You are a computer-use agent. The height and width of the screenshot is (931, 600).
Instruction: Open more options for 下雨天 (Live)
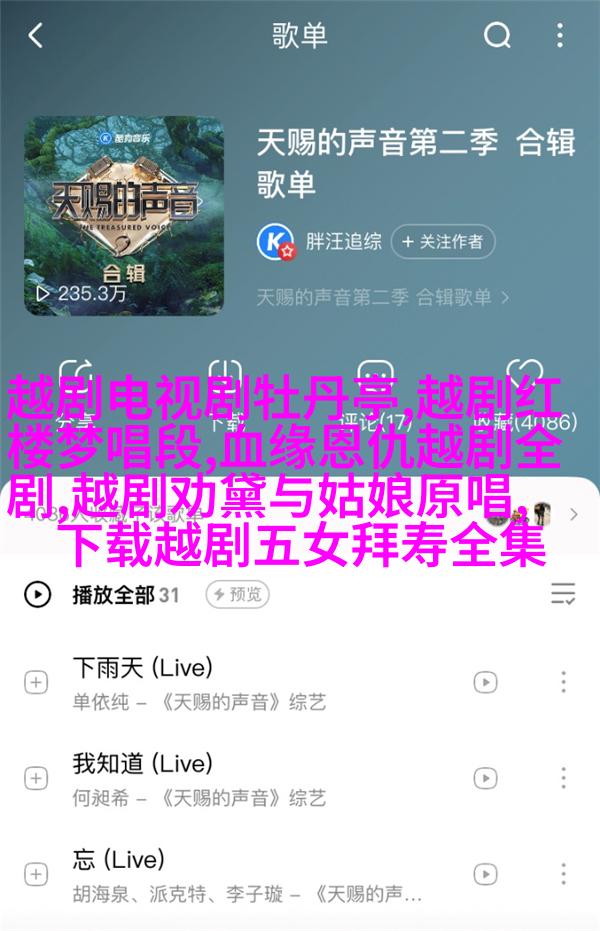click(563, 682)
